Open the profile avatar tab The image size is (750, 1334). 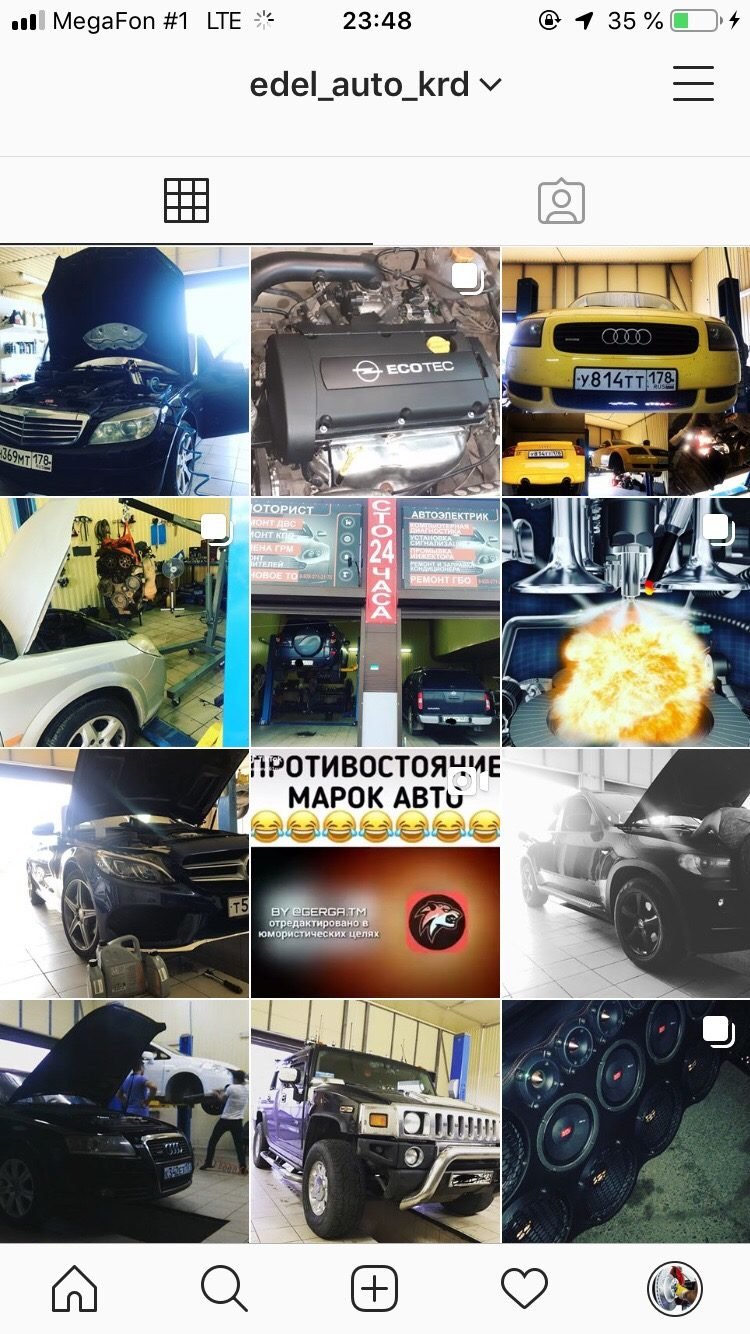point(675,1289)
